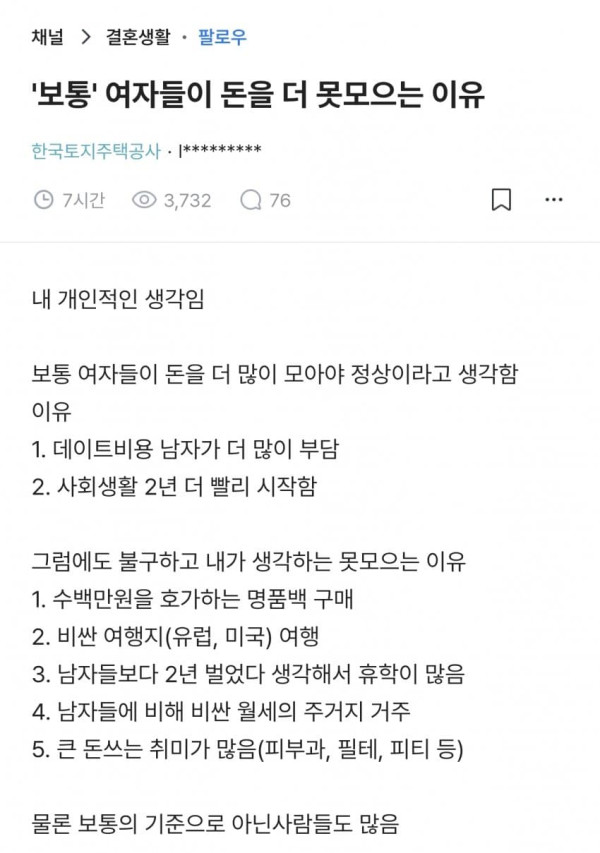
Task: Follow the channel with 팔로우
Action: [222, 37]
